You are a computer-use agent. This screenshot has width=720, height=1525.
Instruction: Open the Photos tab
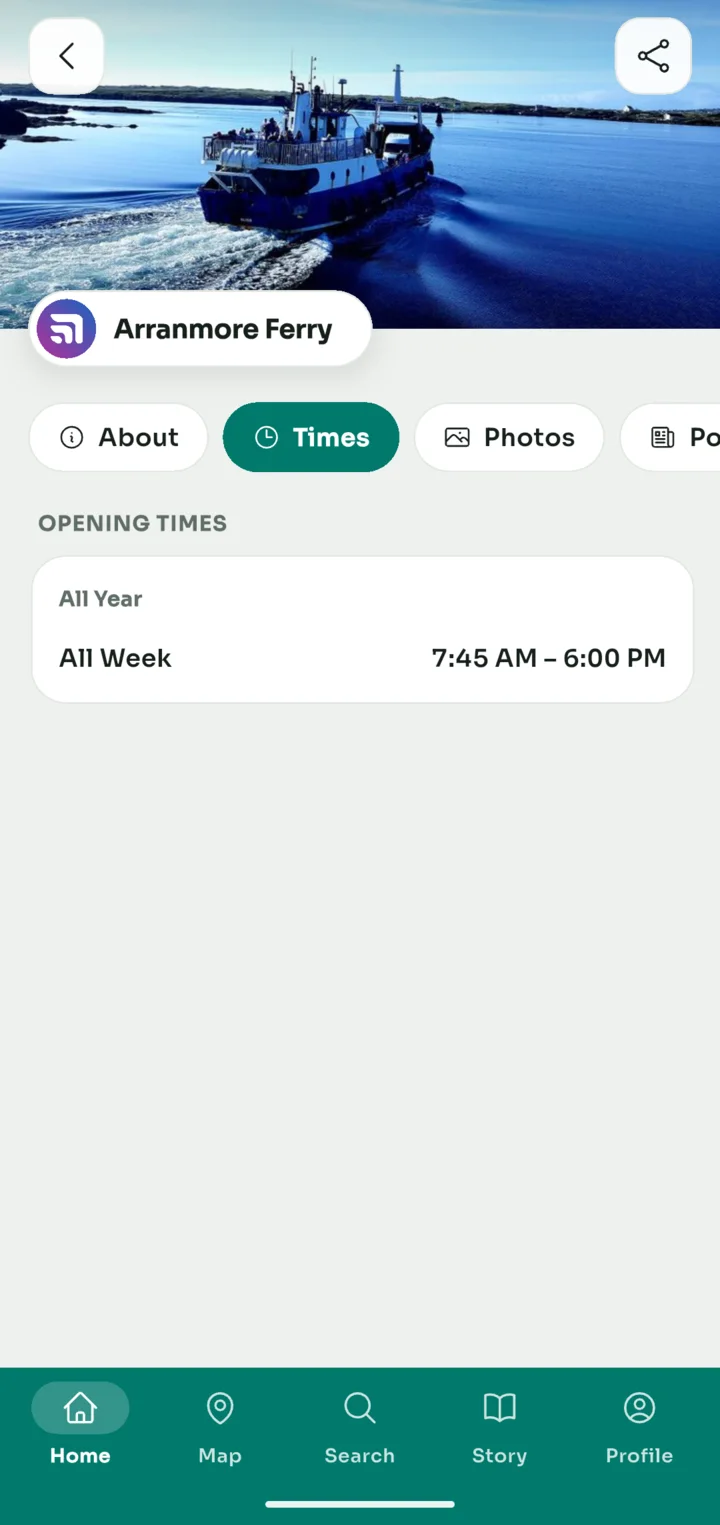(x=509, y=437)
